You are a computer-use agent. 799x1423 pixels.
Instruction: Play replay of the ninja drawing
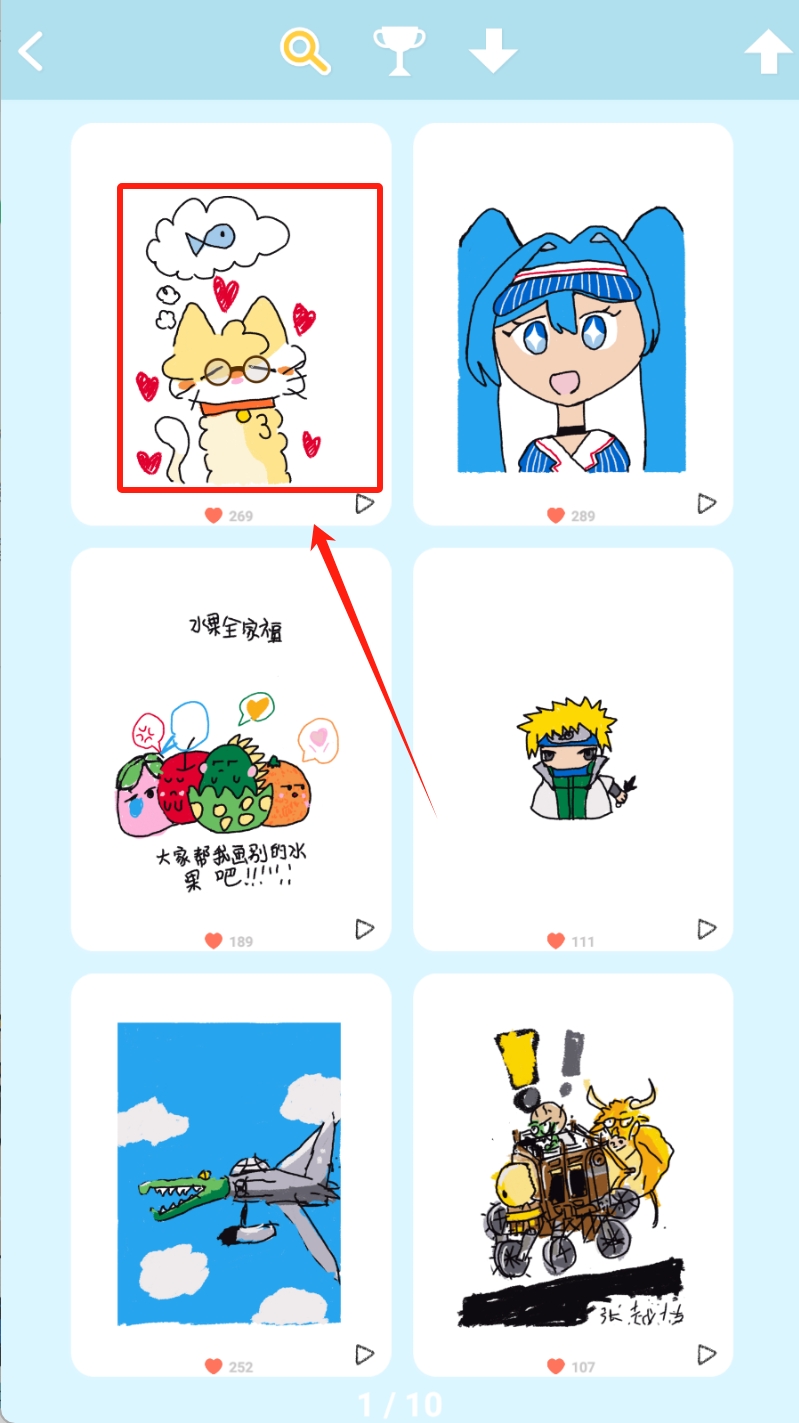[707, 929]
